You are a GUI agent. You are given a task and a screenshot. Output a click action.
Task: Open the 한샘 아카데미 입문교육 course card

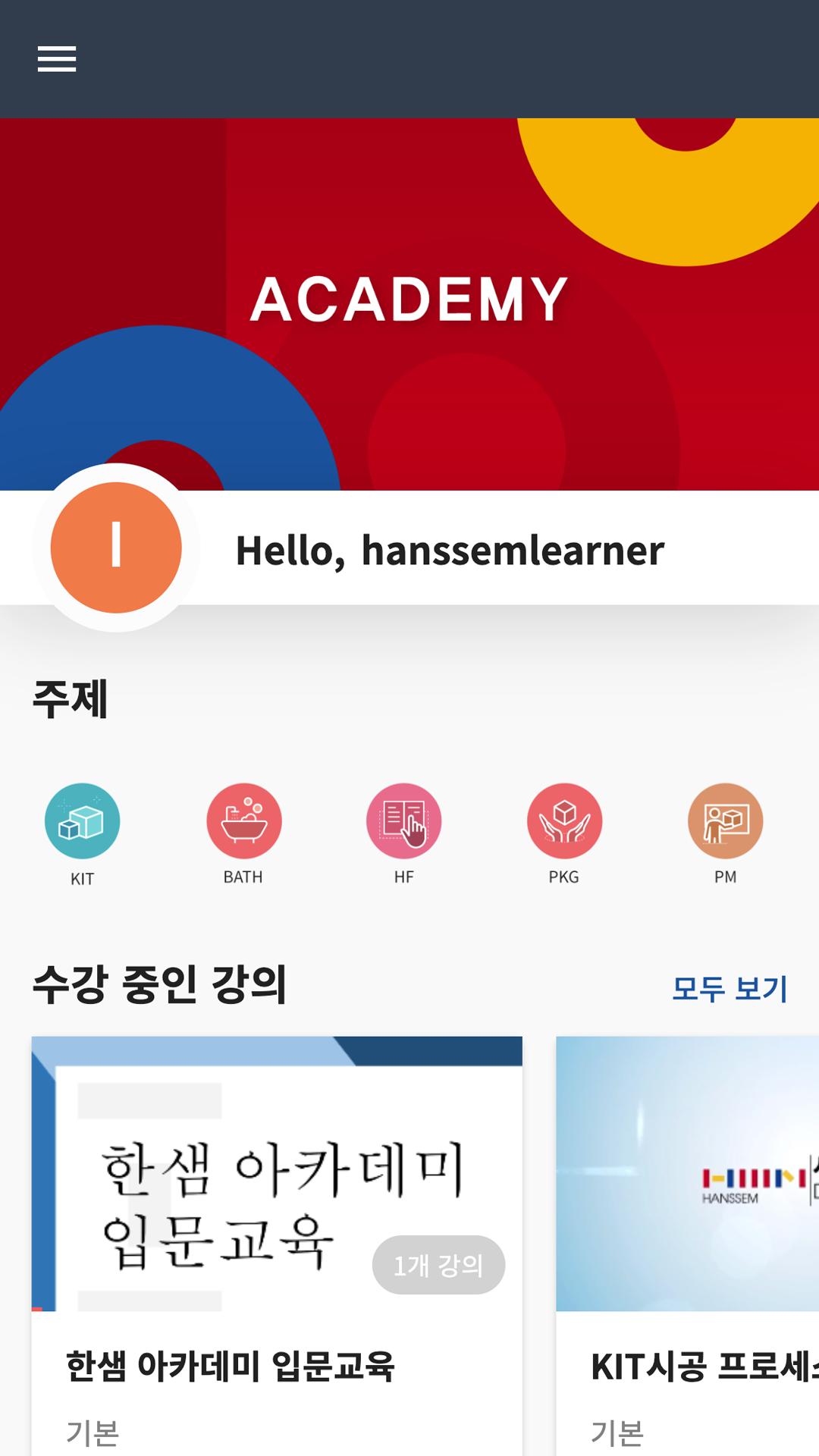277,1246
